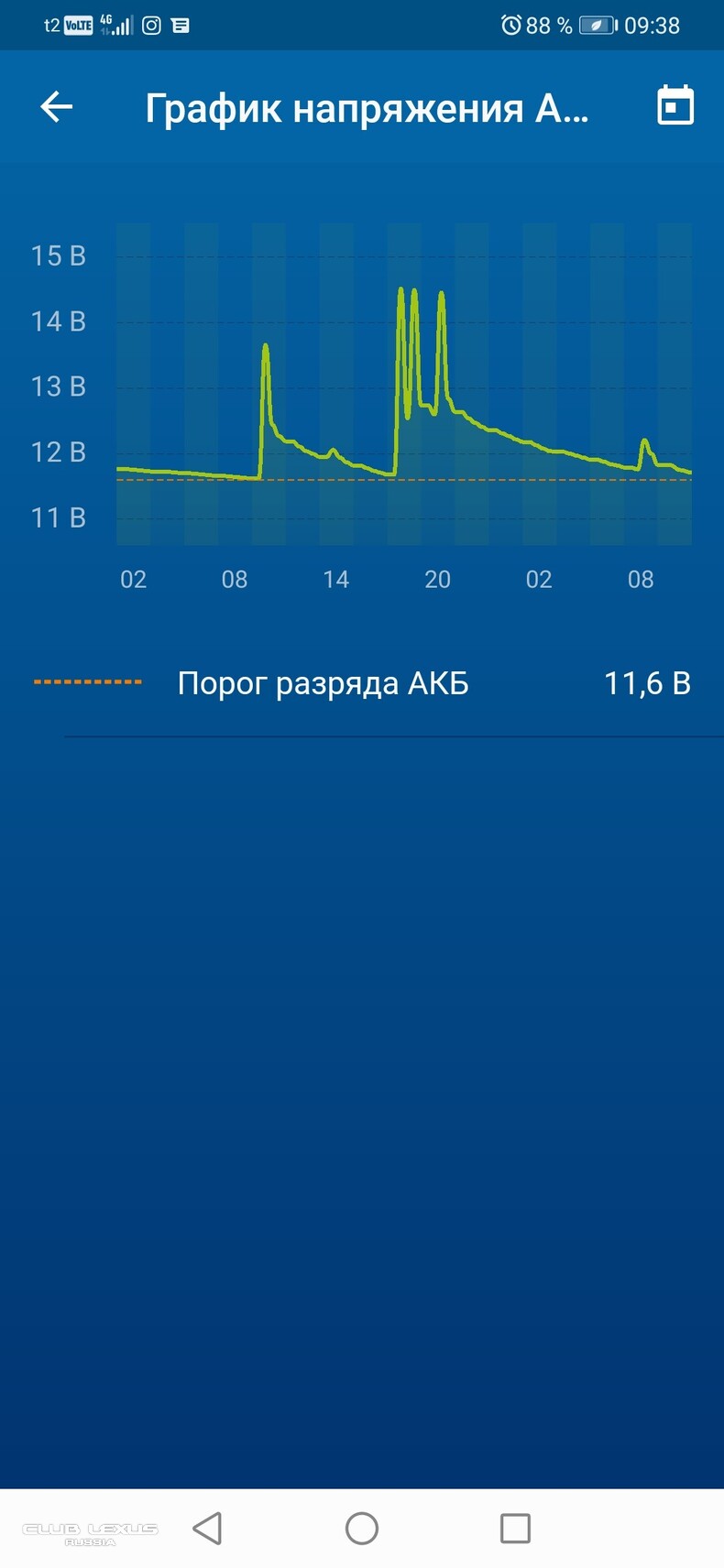This screenshot has height=1568, width=724.
Task: Tap the back arrow in the header
Action: 55,105
